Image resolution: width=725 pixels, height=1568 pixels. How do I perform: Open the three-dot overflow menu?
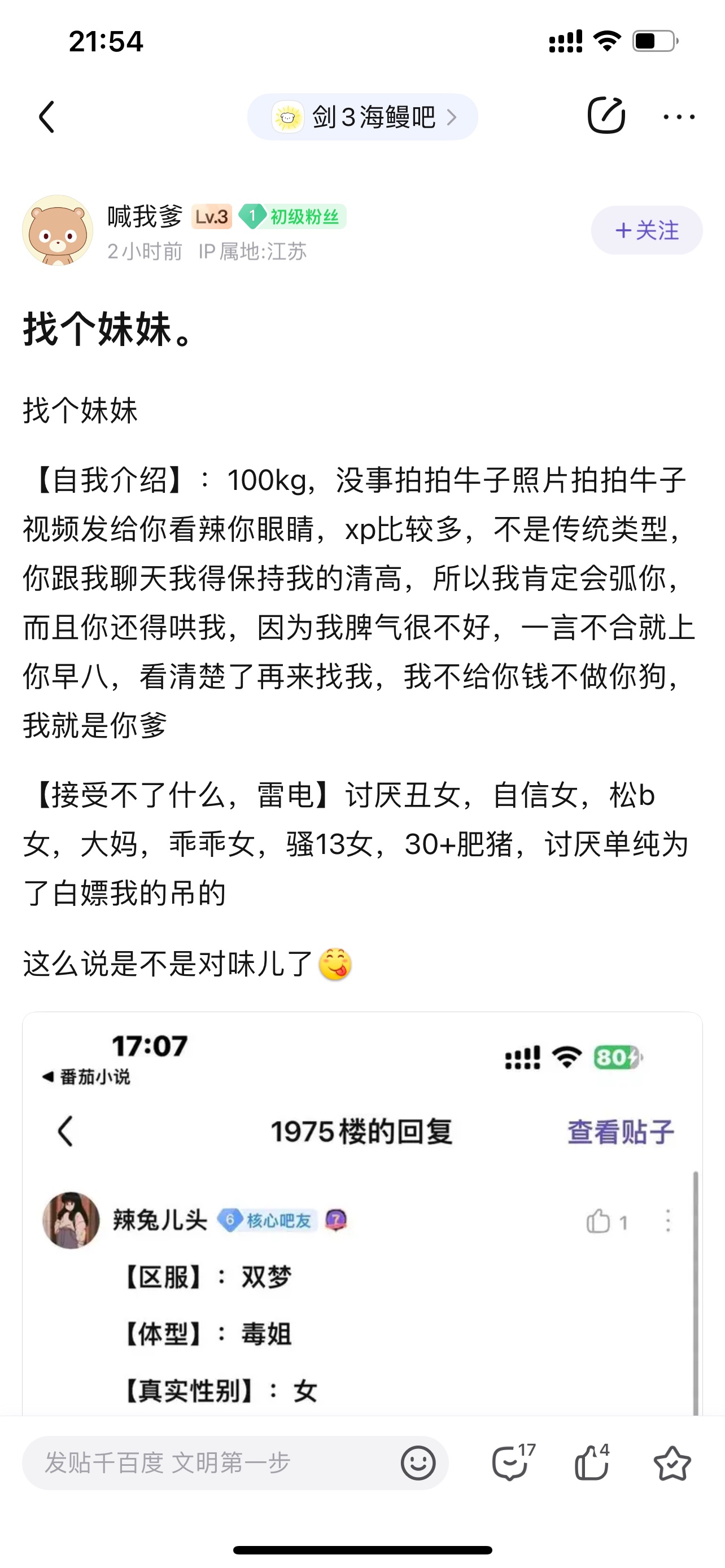pyautogui.click(x=679, y=116)
